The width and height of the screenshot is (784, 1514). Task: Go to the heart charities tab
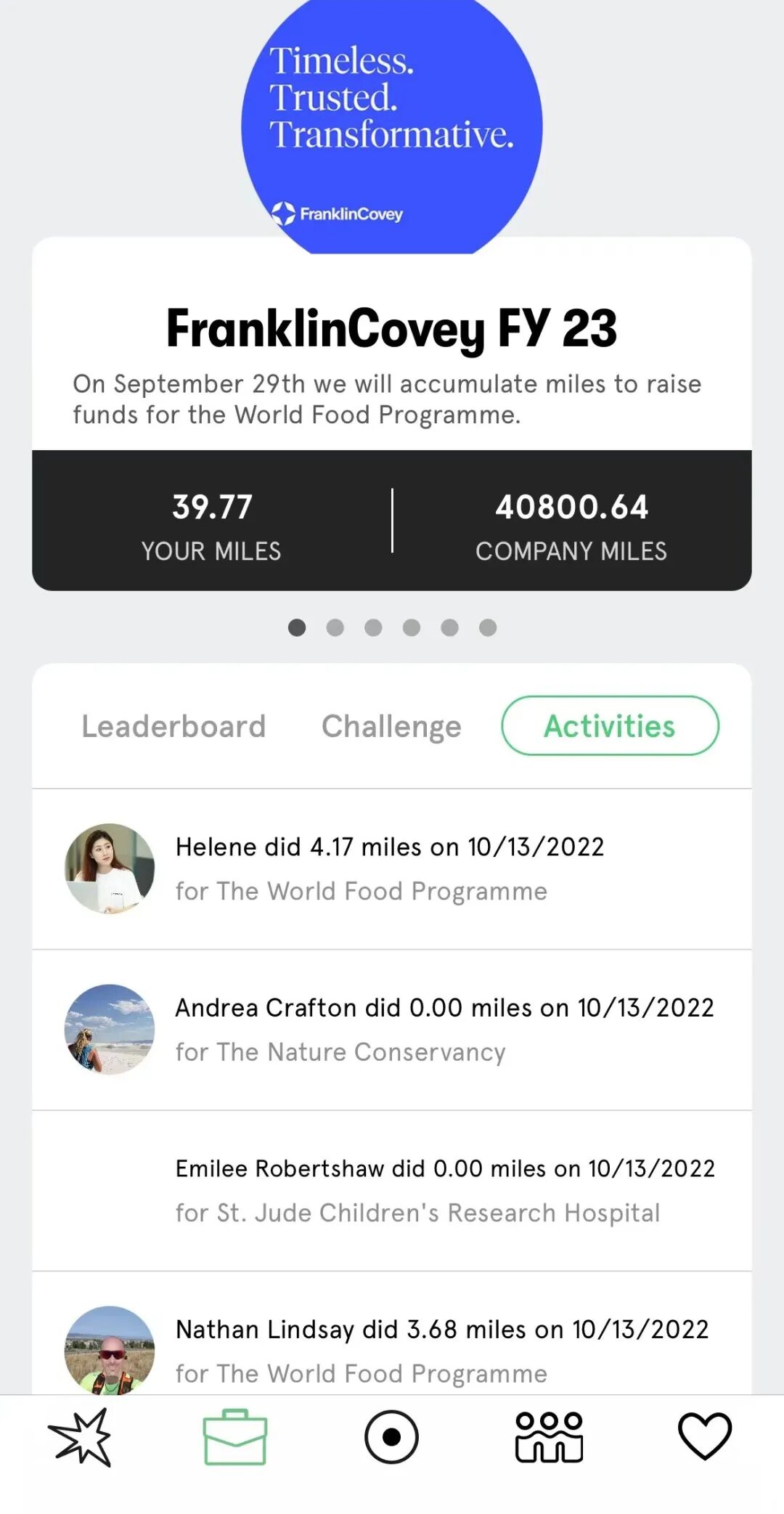point(704,1437)
